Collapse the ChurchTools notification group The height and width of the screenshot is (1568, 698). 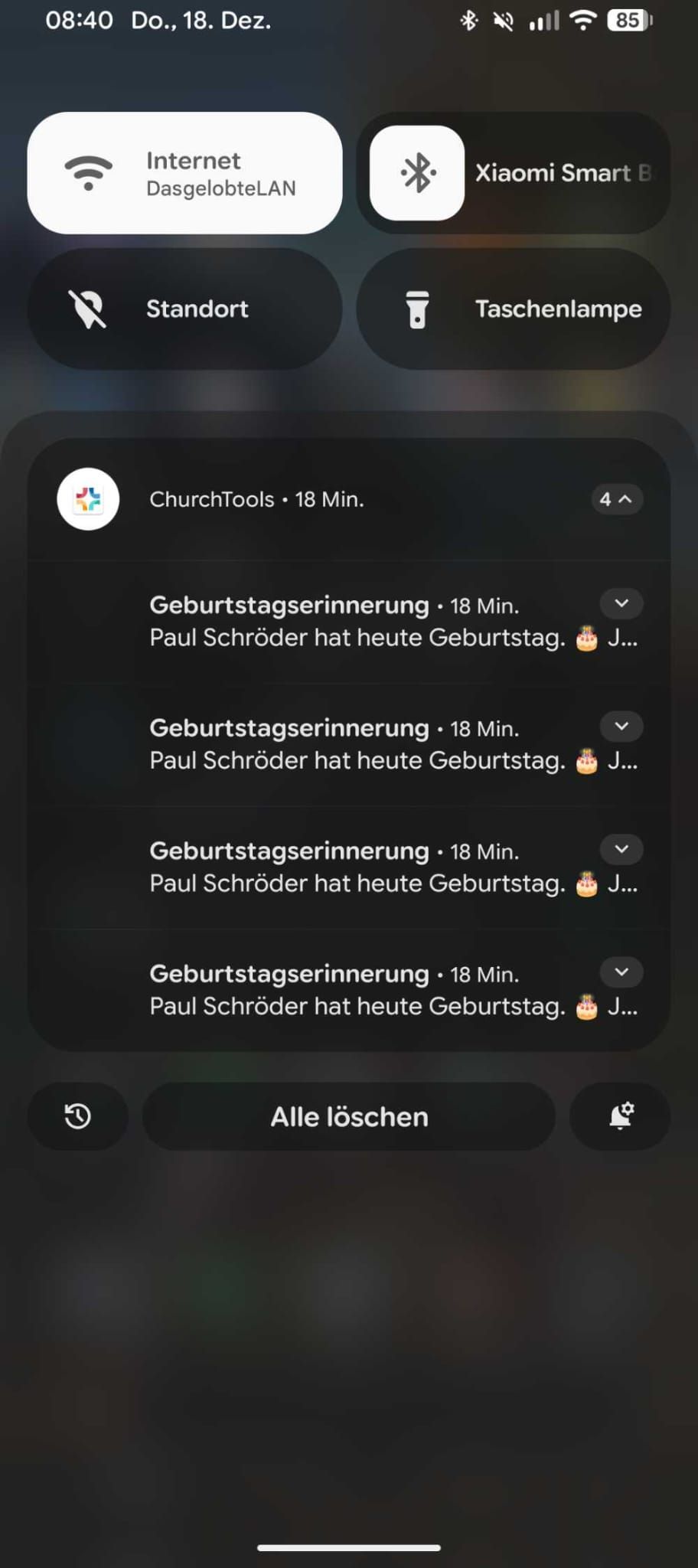(617, 499)
